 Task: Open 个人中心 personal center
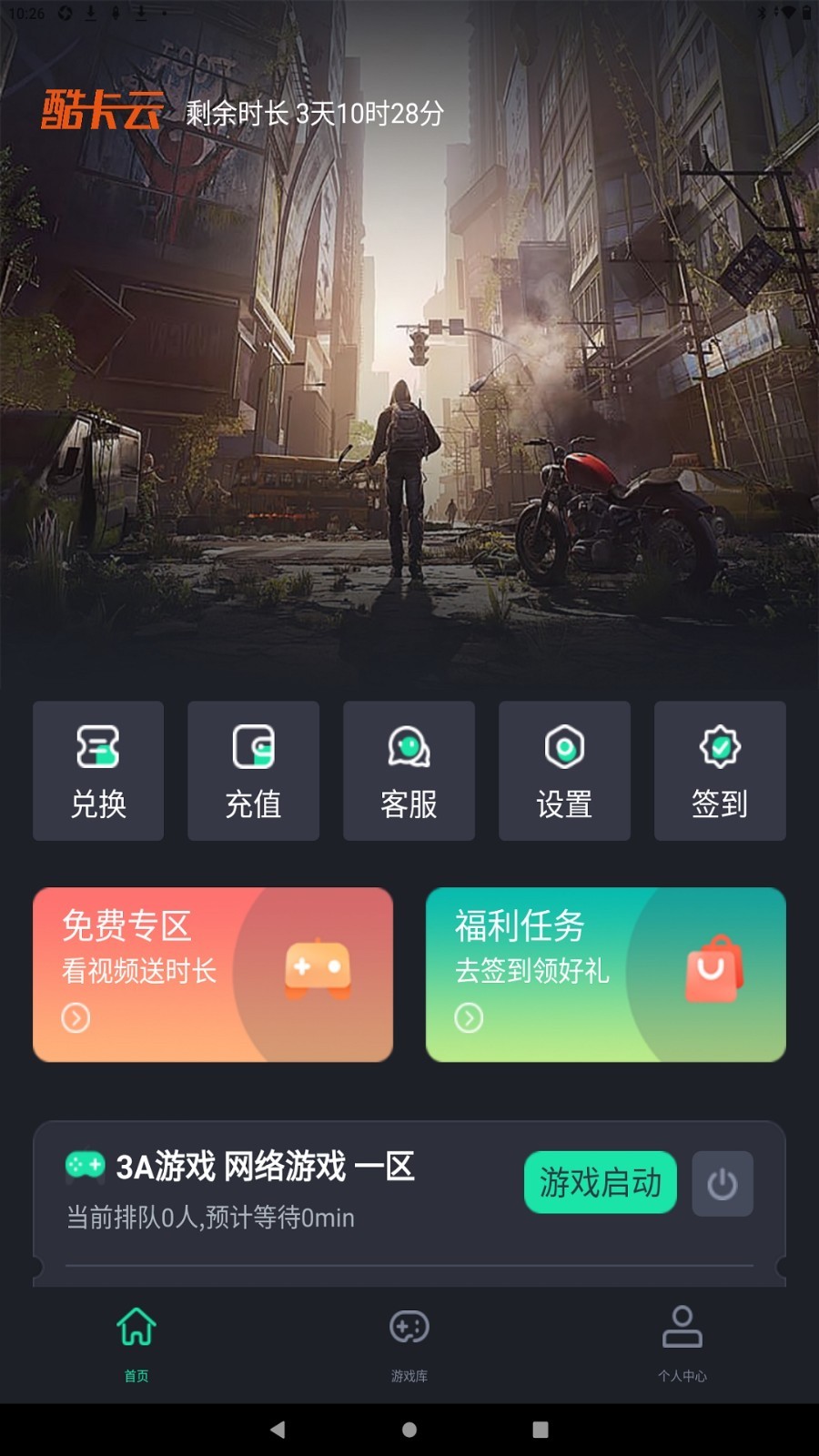pyautogui.click(x=681, y=1345)
